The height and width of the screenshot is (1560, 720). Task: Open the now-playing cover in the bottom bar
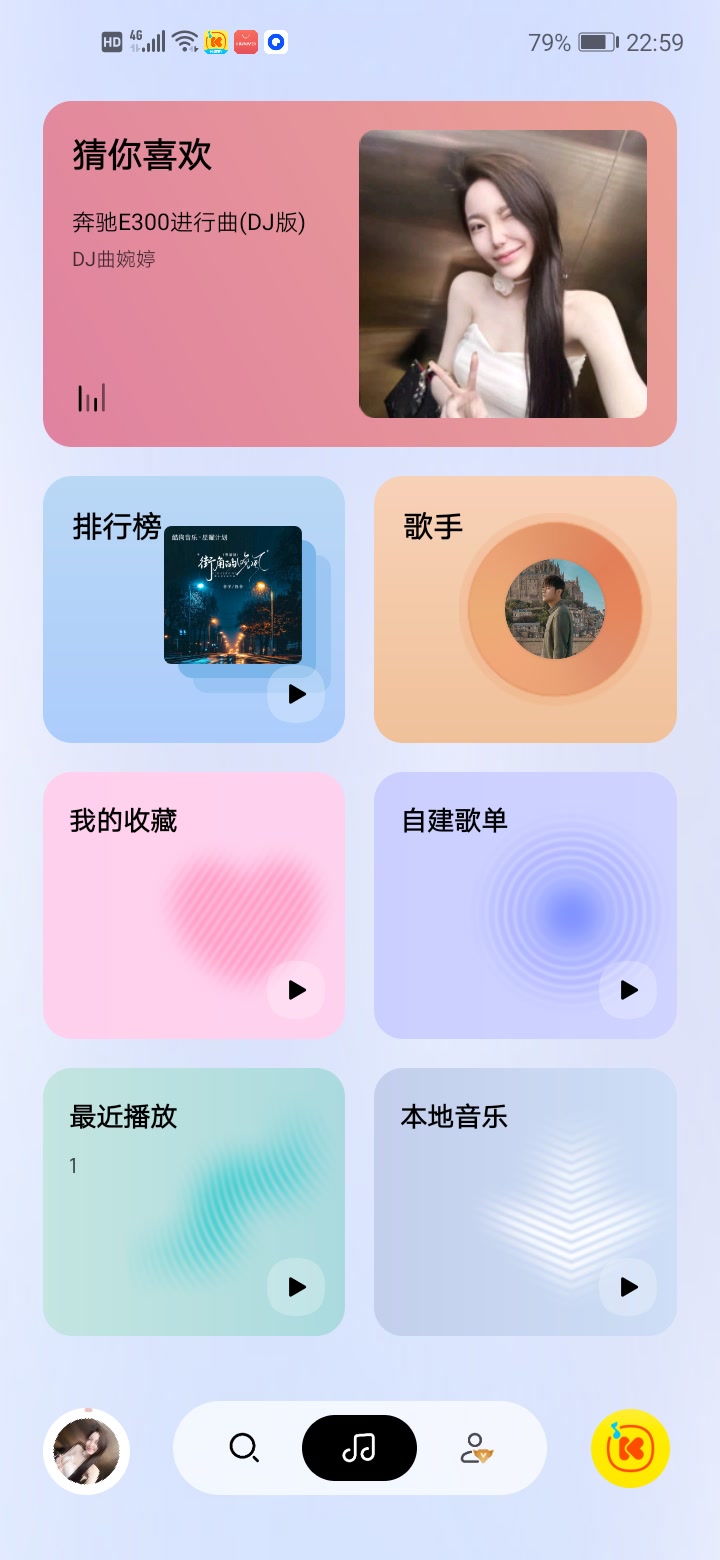(87, 1450)
